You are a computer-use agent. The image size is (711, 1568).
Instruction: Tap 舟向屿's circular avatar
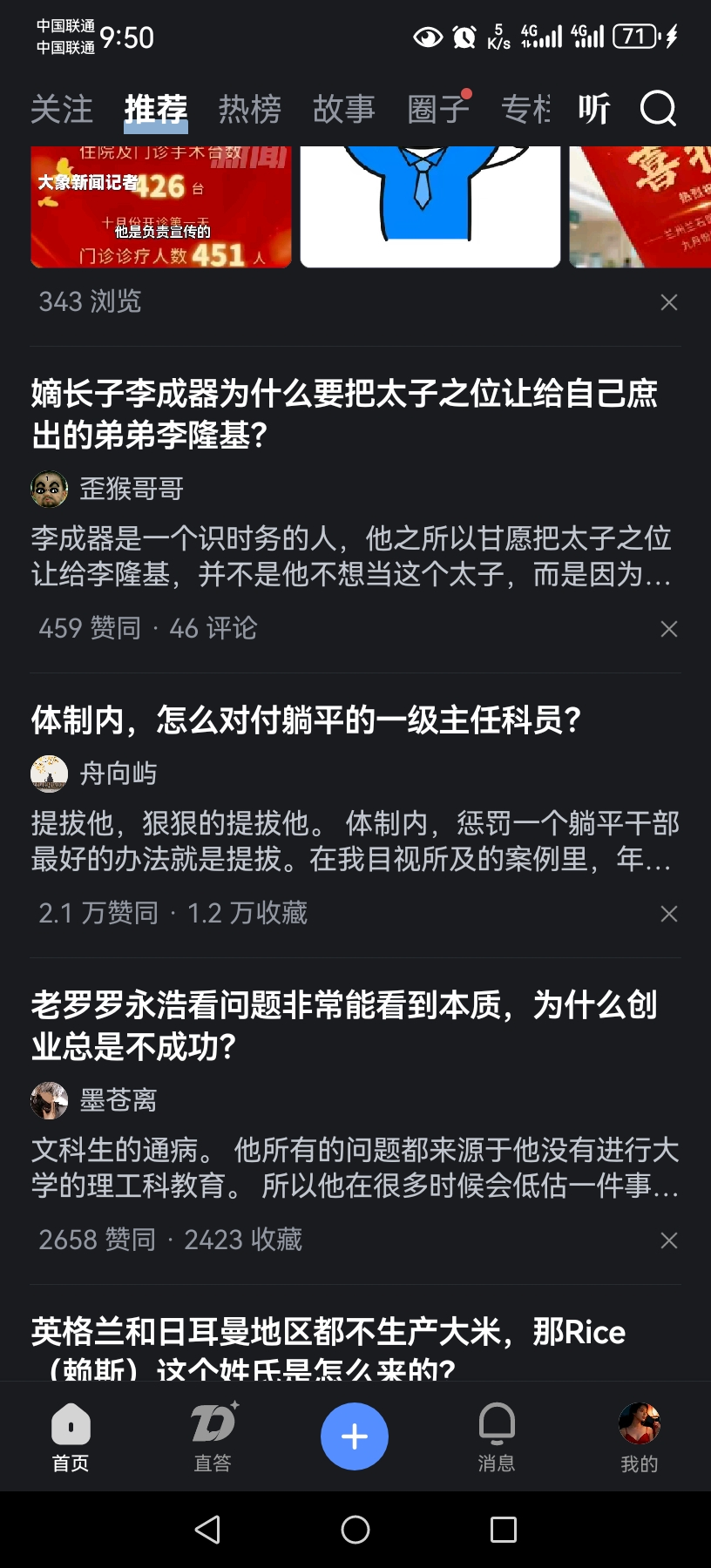(50, 773)
